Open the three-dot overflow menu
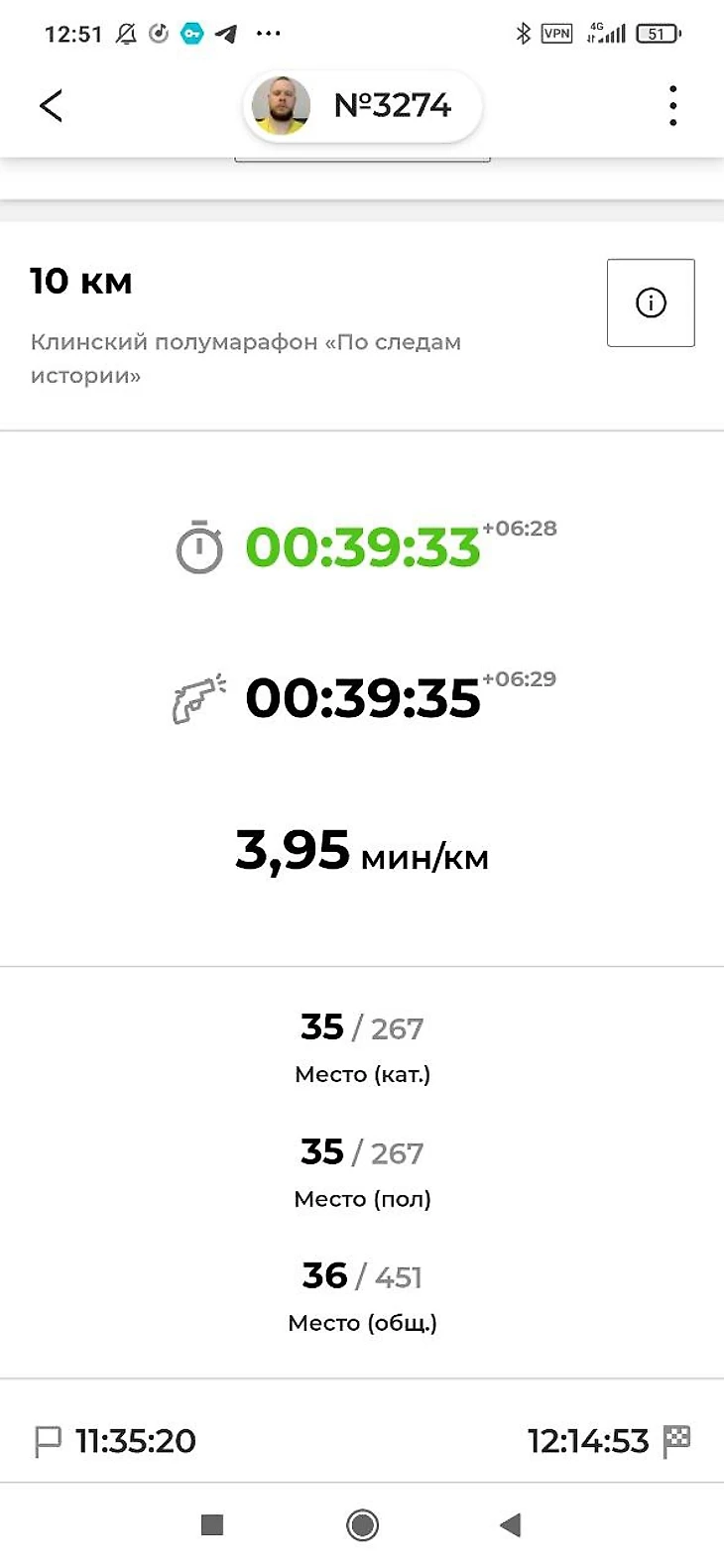724x1568 pixels. point(672,106)
